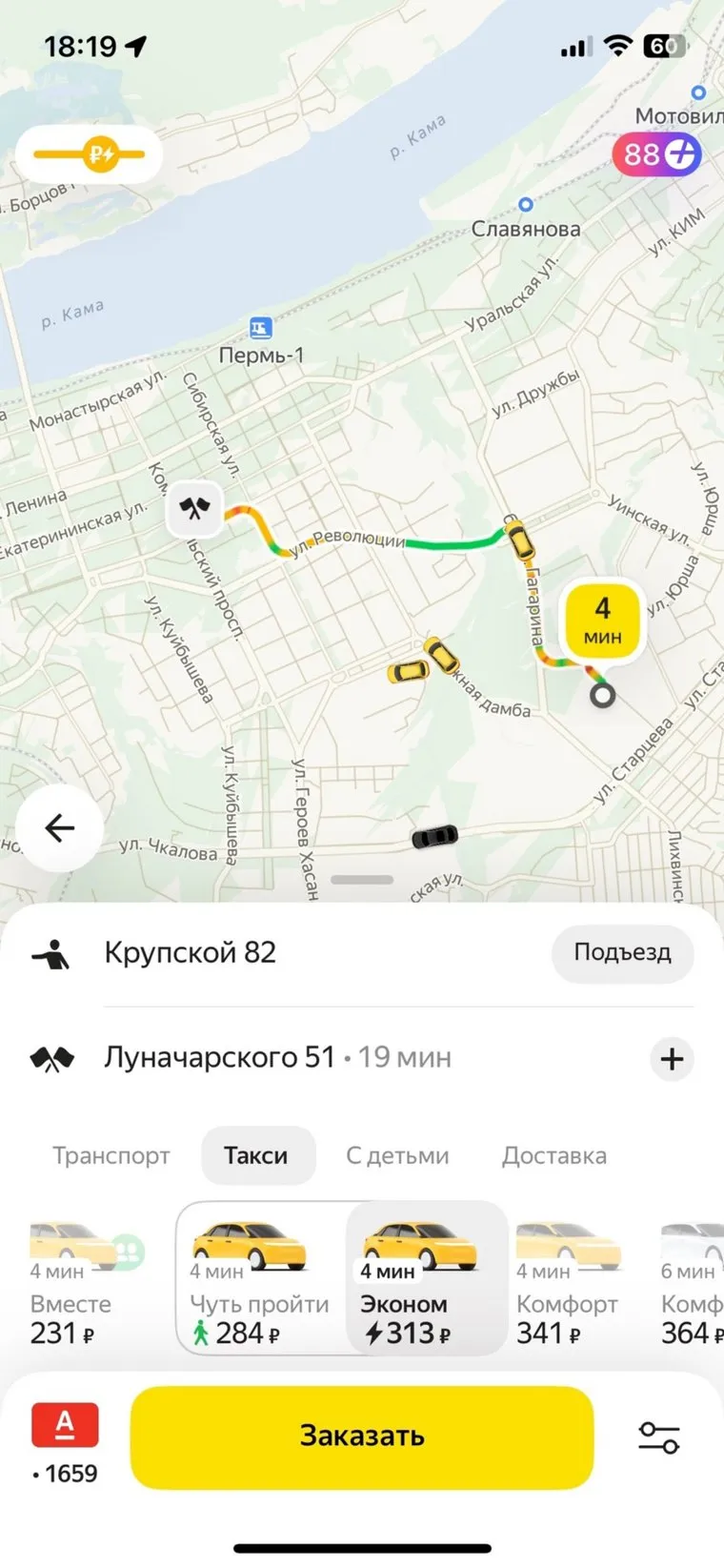Order the ride with Заказать
Image resolution: width=724 pixels, height=1568 pixels.
click(362, 1436)
